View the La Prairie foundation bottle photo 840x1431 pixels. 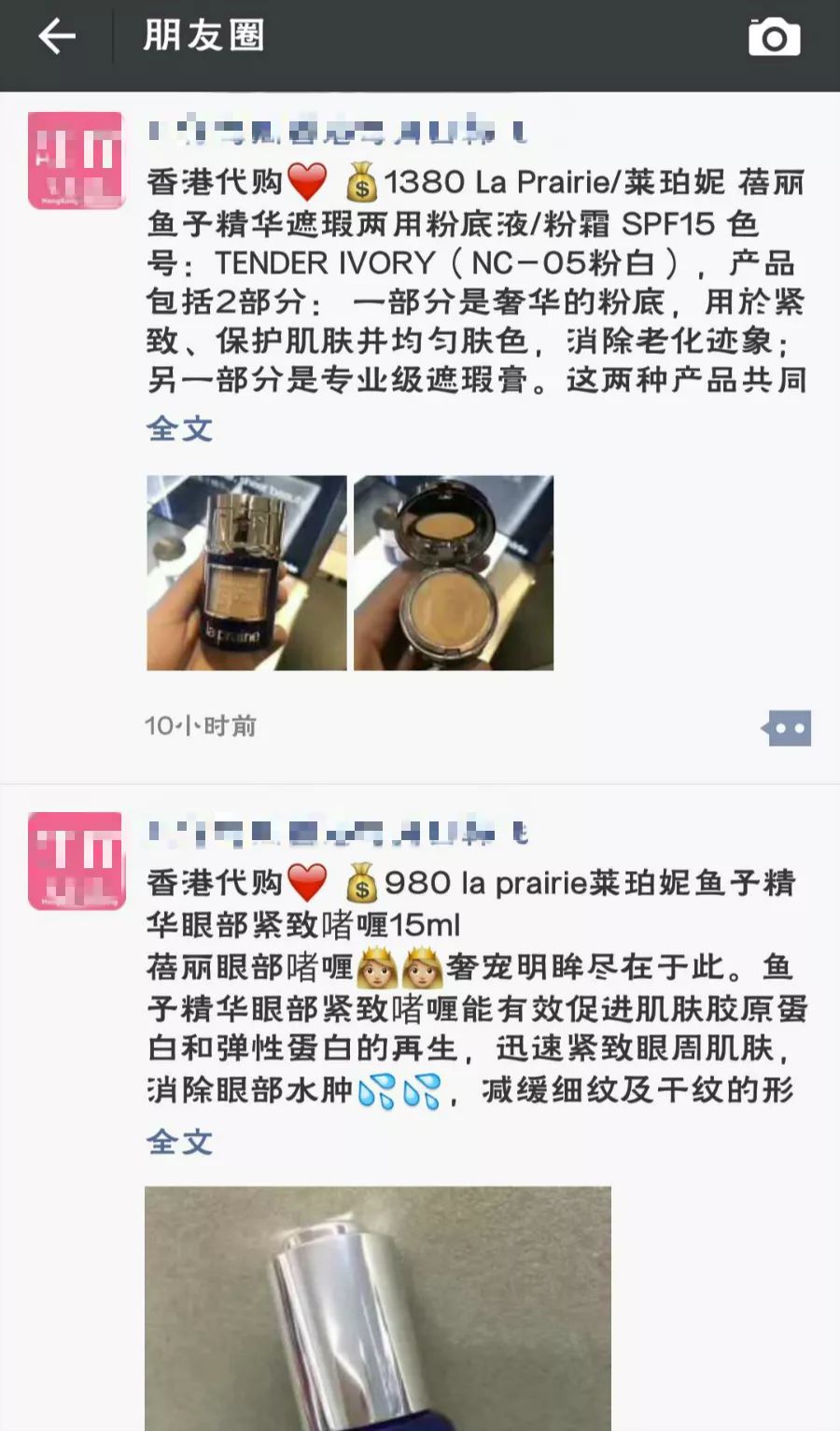(x=246, y=573)
